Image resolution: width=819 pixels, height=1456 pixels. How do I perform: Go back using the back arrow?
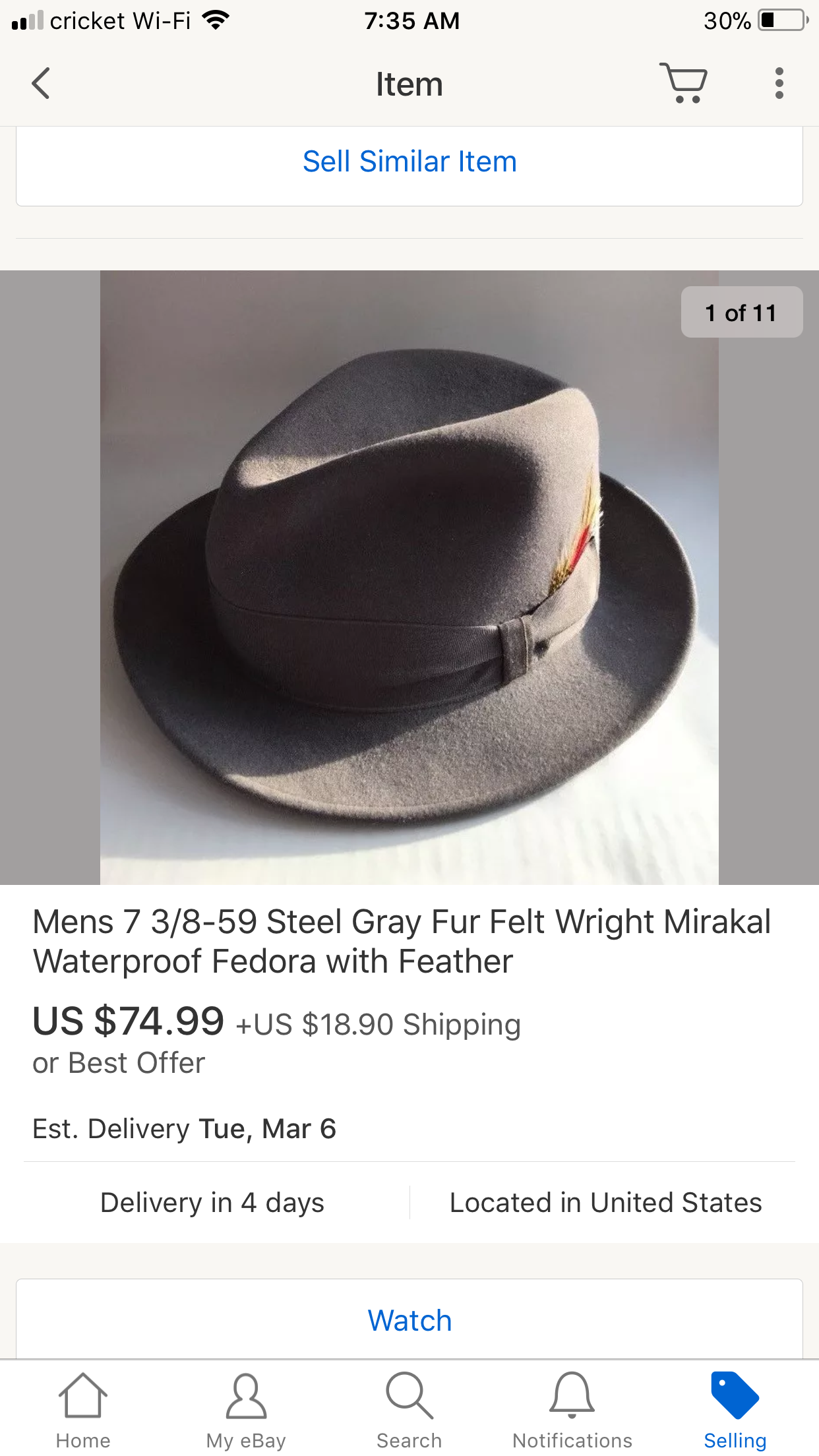click(x=41, y=84)
